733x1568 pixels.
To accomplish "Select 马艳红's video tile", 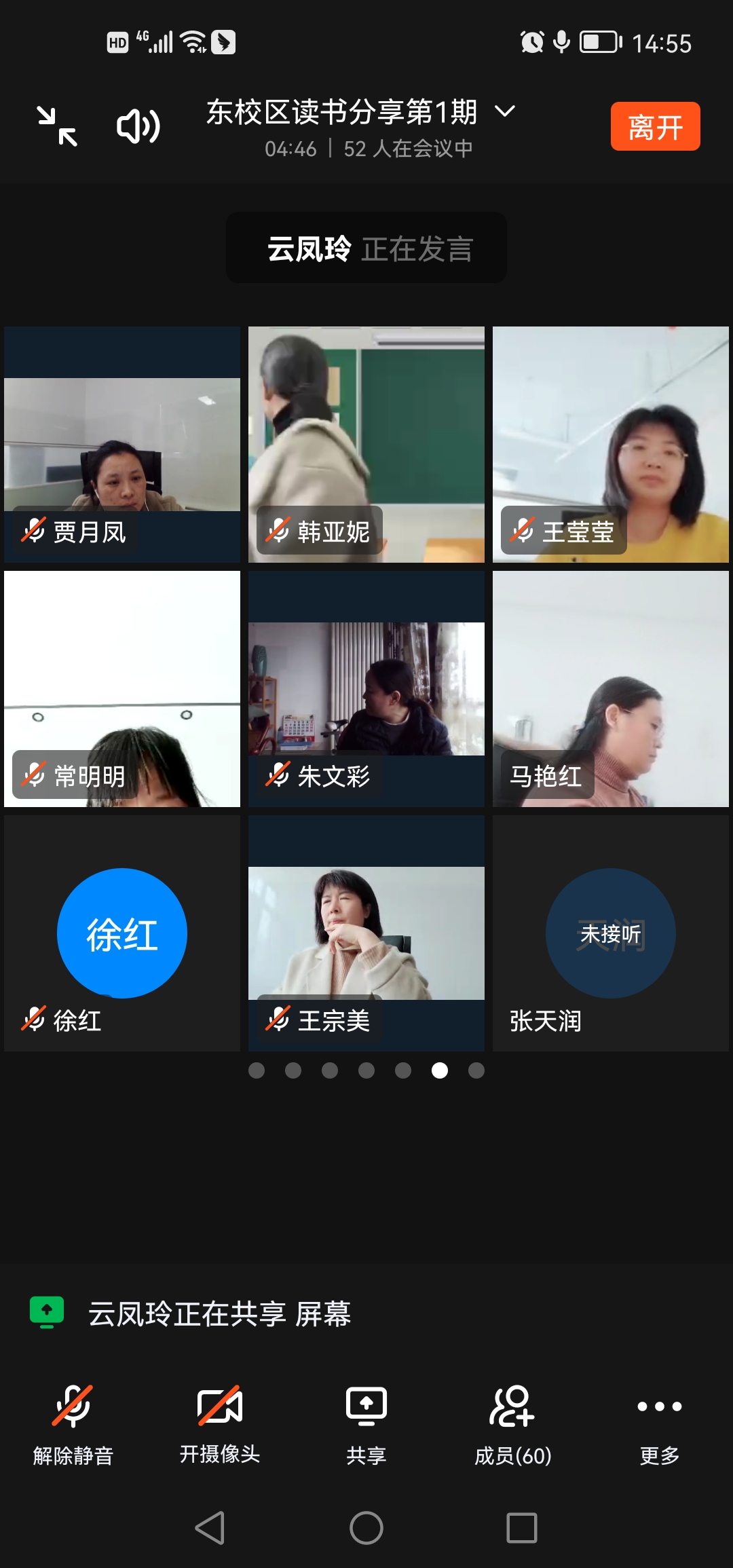I will [x=611, y=689].
